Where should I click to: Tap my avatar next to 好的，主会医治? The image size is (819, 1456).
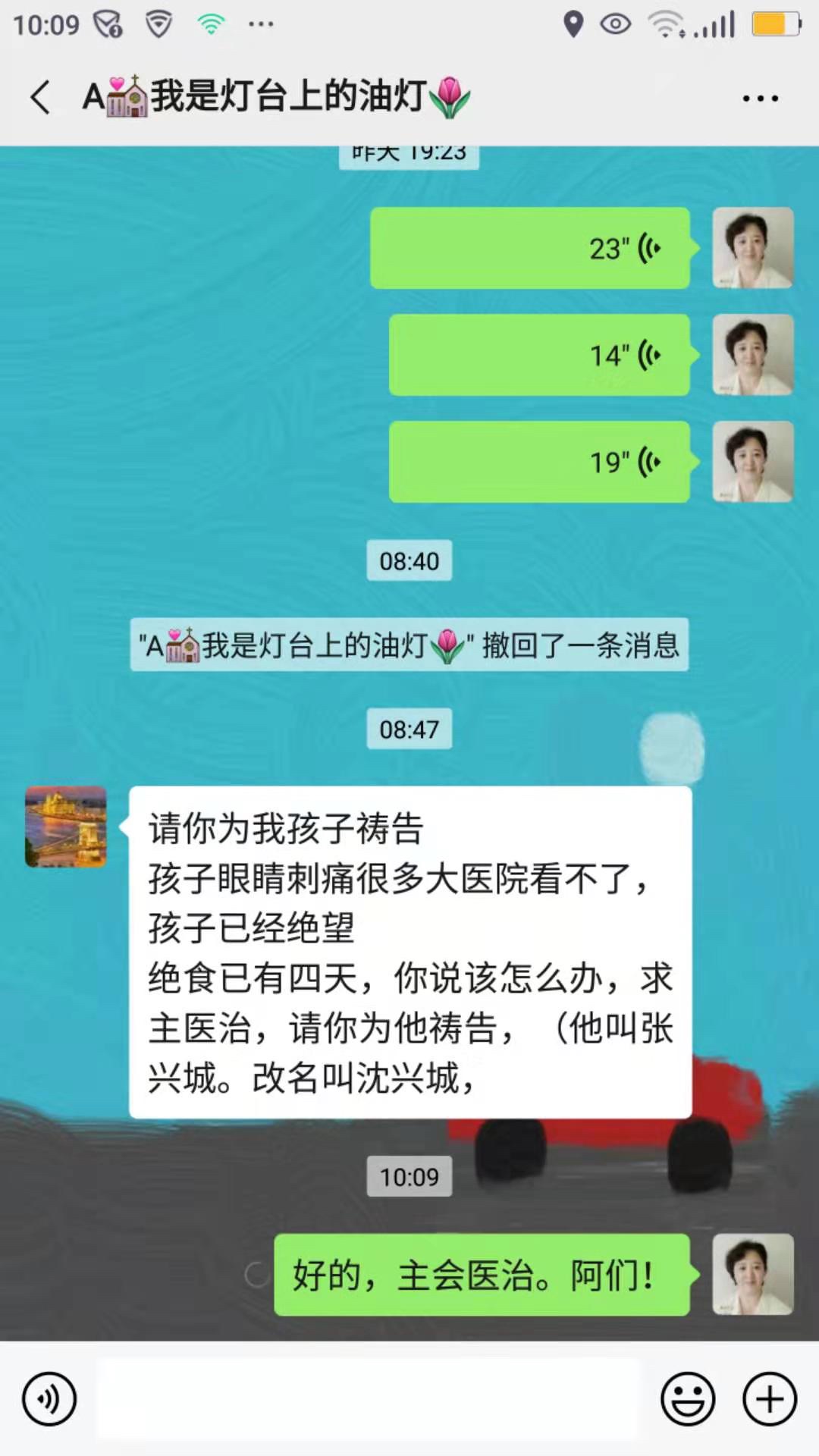tap(752, 1274)
